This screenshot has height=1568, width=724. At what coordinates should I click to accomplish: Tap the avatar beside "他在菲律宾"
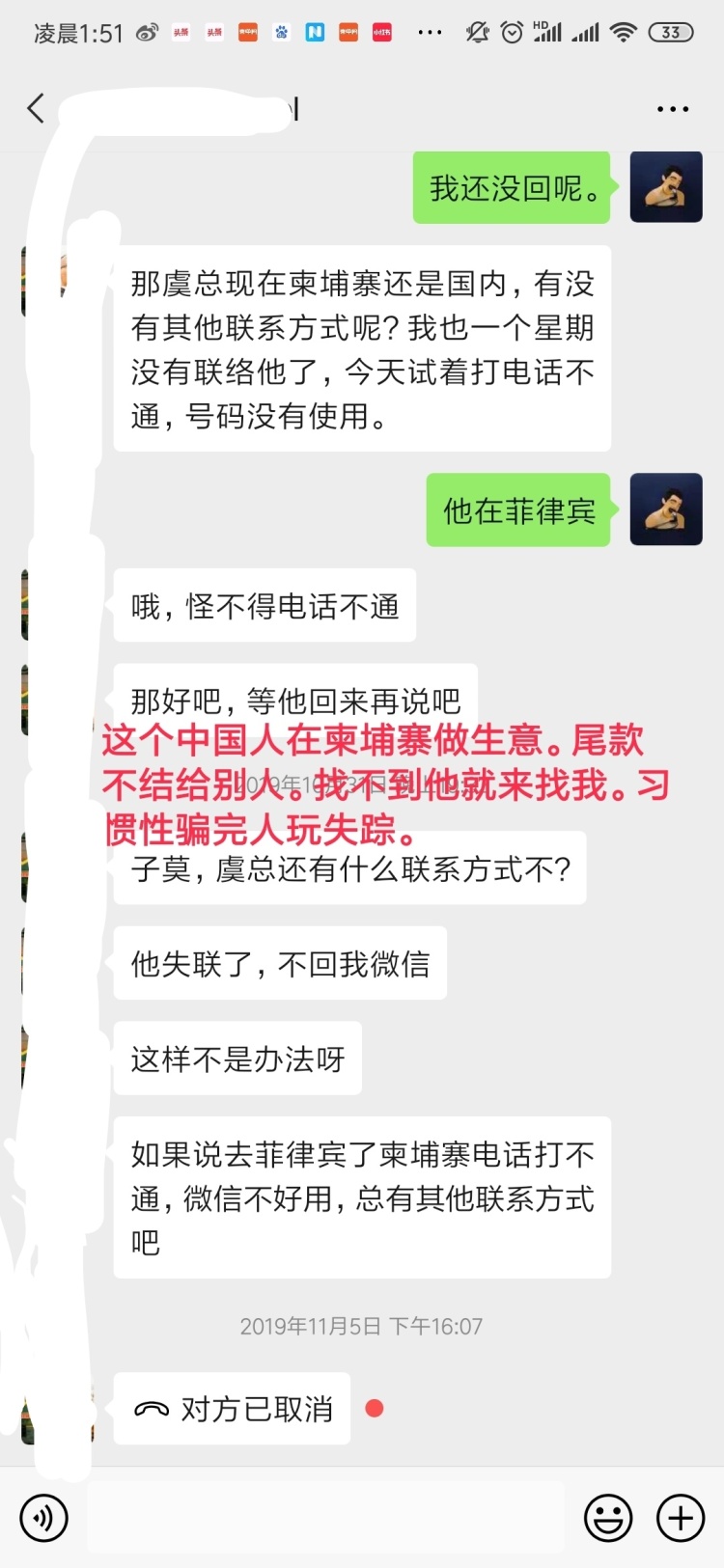tap(665, 509)
